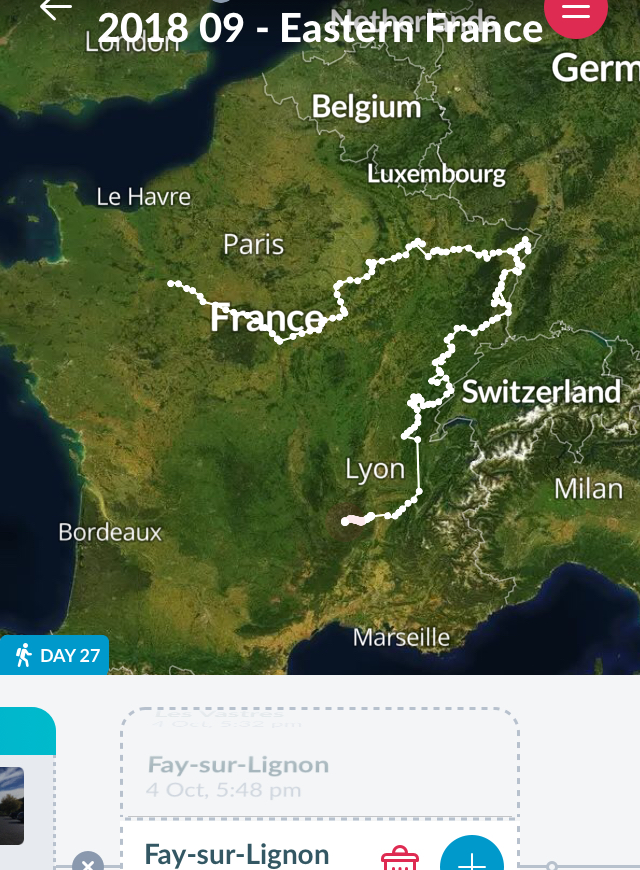Image resolution: width=640 pixels, height=870 pixels.
Task: Select the Fay-sur-Lignon 4 Oct 5:48 pm entry
Action: click(x=238, y=776)
